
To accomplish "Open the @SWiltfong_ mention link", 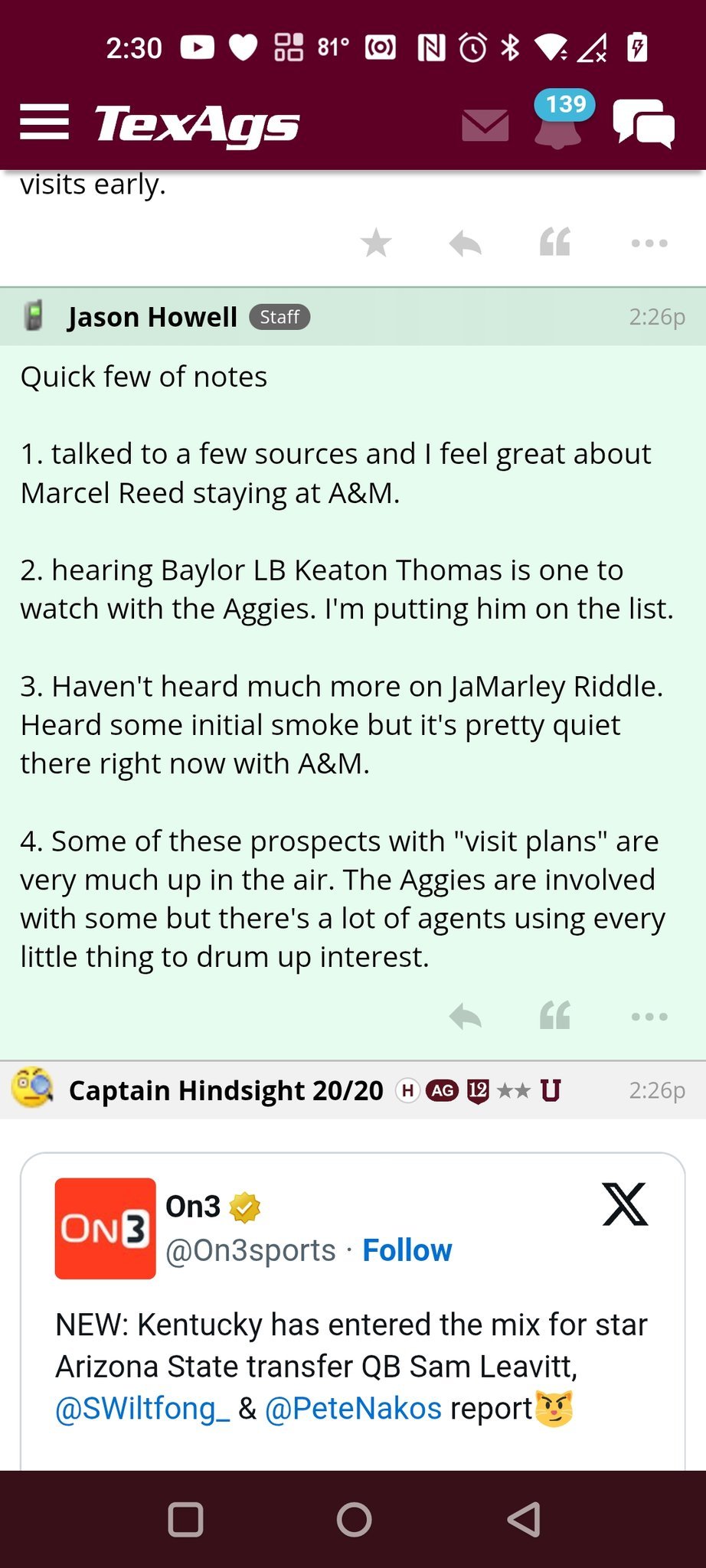I will click(x=142, y=1409).
